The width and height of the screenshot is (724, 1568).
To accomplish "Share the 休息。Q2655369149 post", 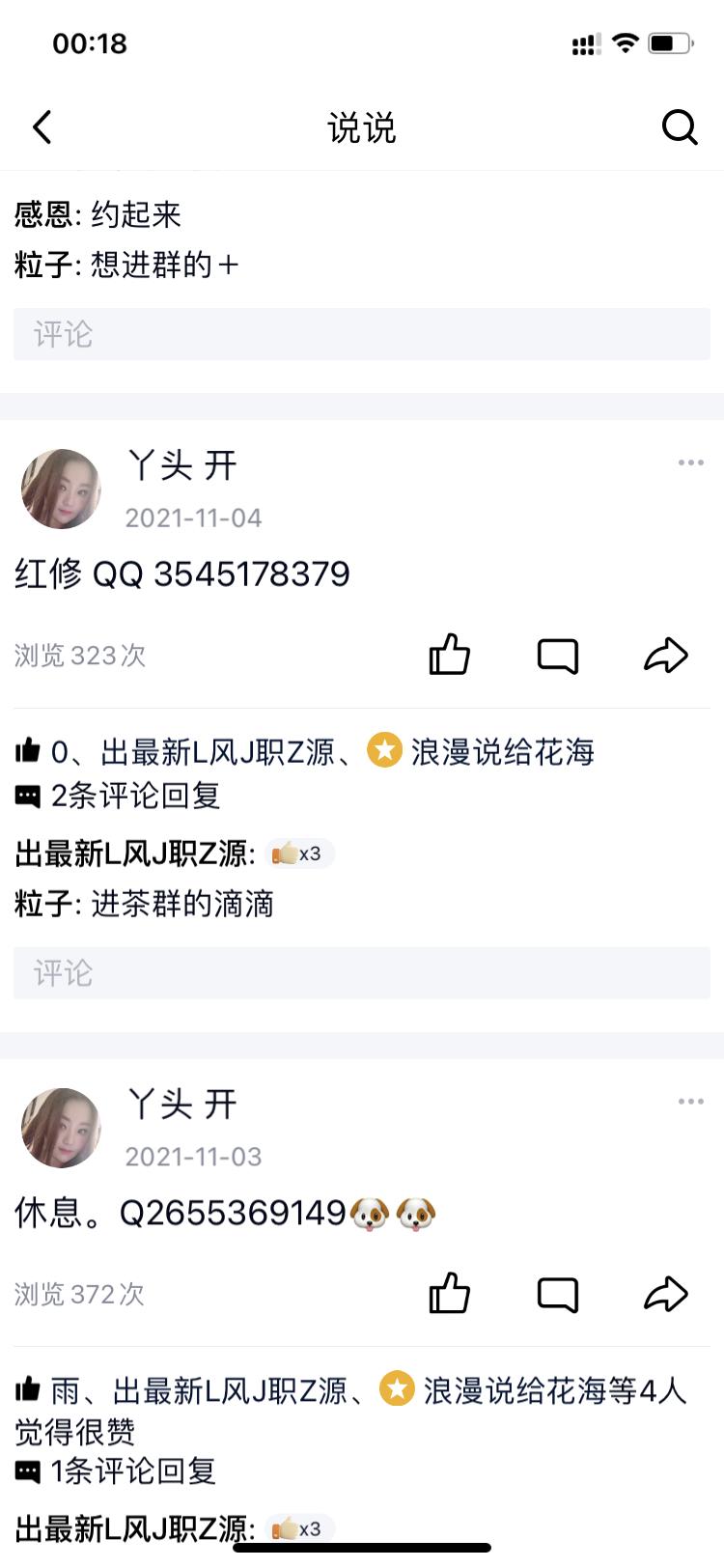I will pyautogui.click(x=665, y=1293).
